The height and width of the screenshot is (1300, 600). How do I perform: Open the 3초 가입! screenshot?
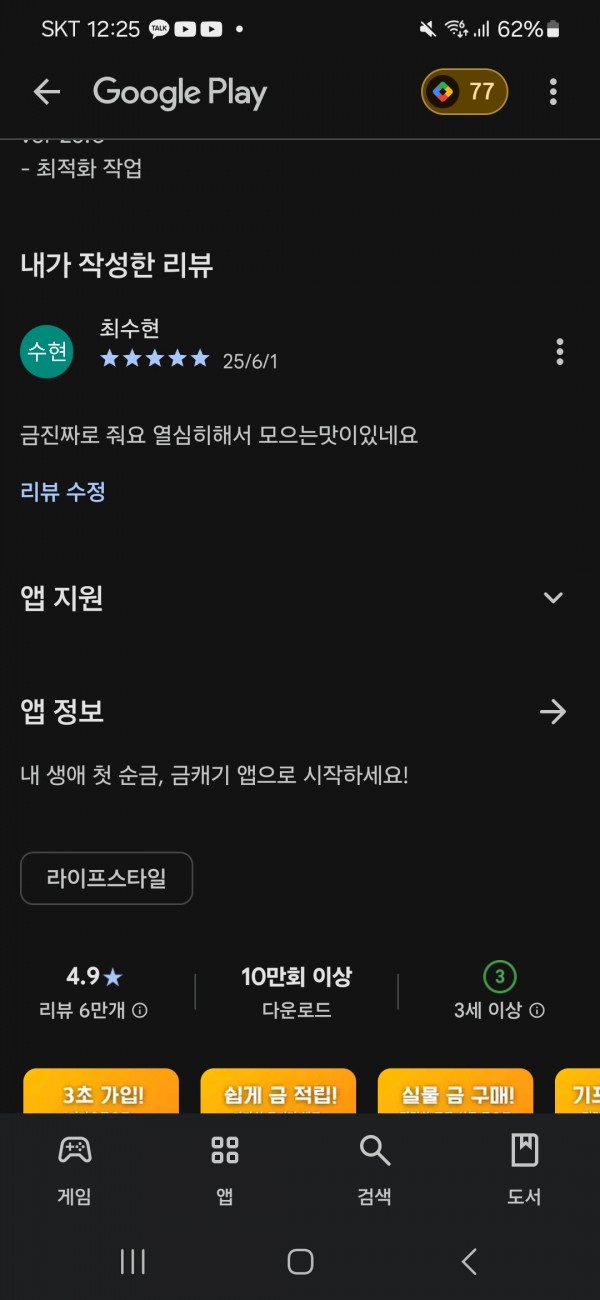pos(101,1091)
